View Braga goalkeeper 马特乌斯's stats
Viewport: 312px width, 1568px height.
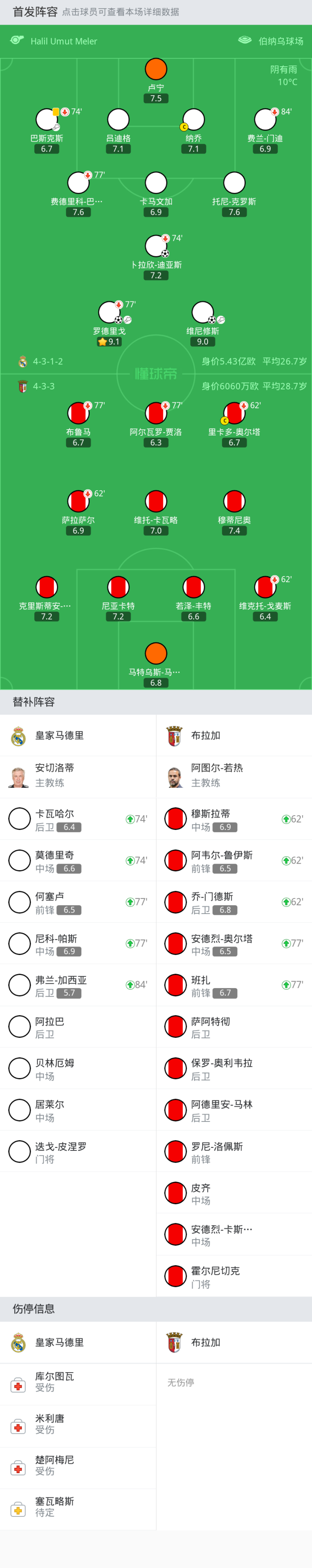(x=156, y=654)
